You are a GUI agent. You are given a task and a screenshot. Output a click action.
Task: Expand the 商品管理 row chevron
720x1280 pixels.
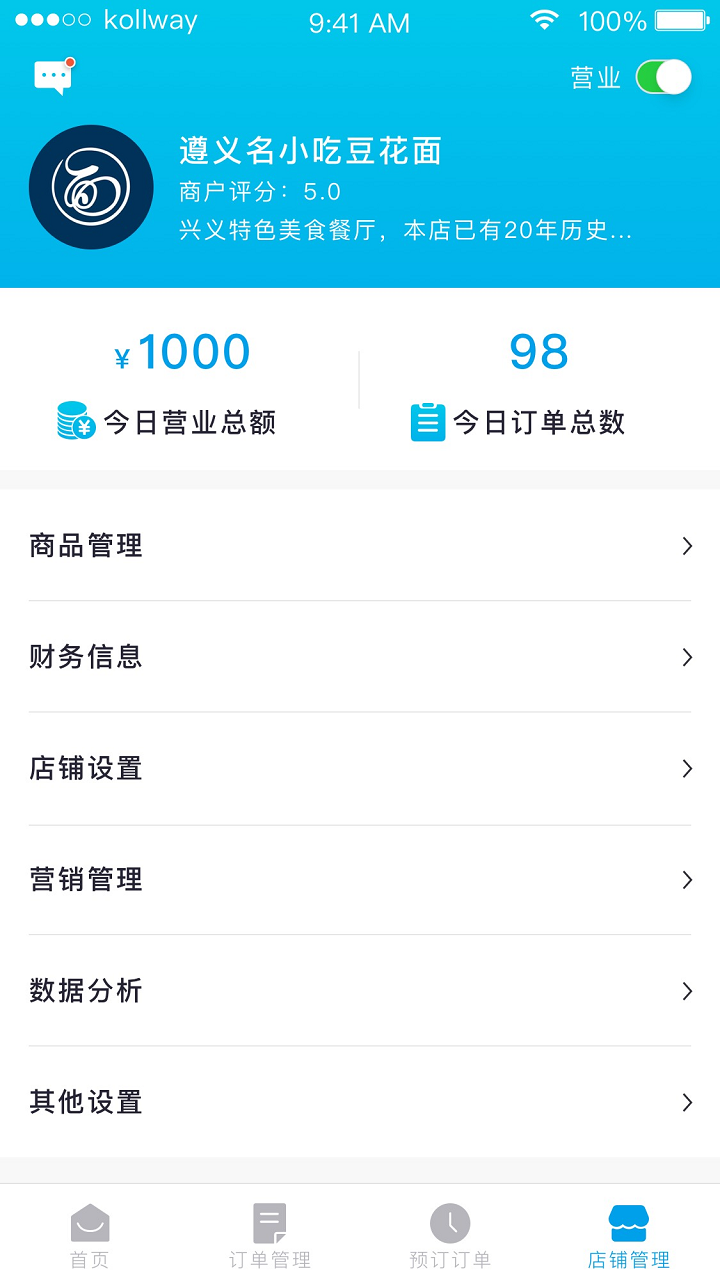click(687, 546)
